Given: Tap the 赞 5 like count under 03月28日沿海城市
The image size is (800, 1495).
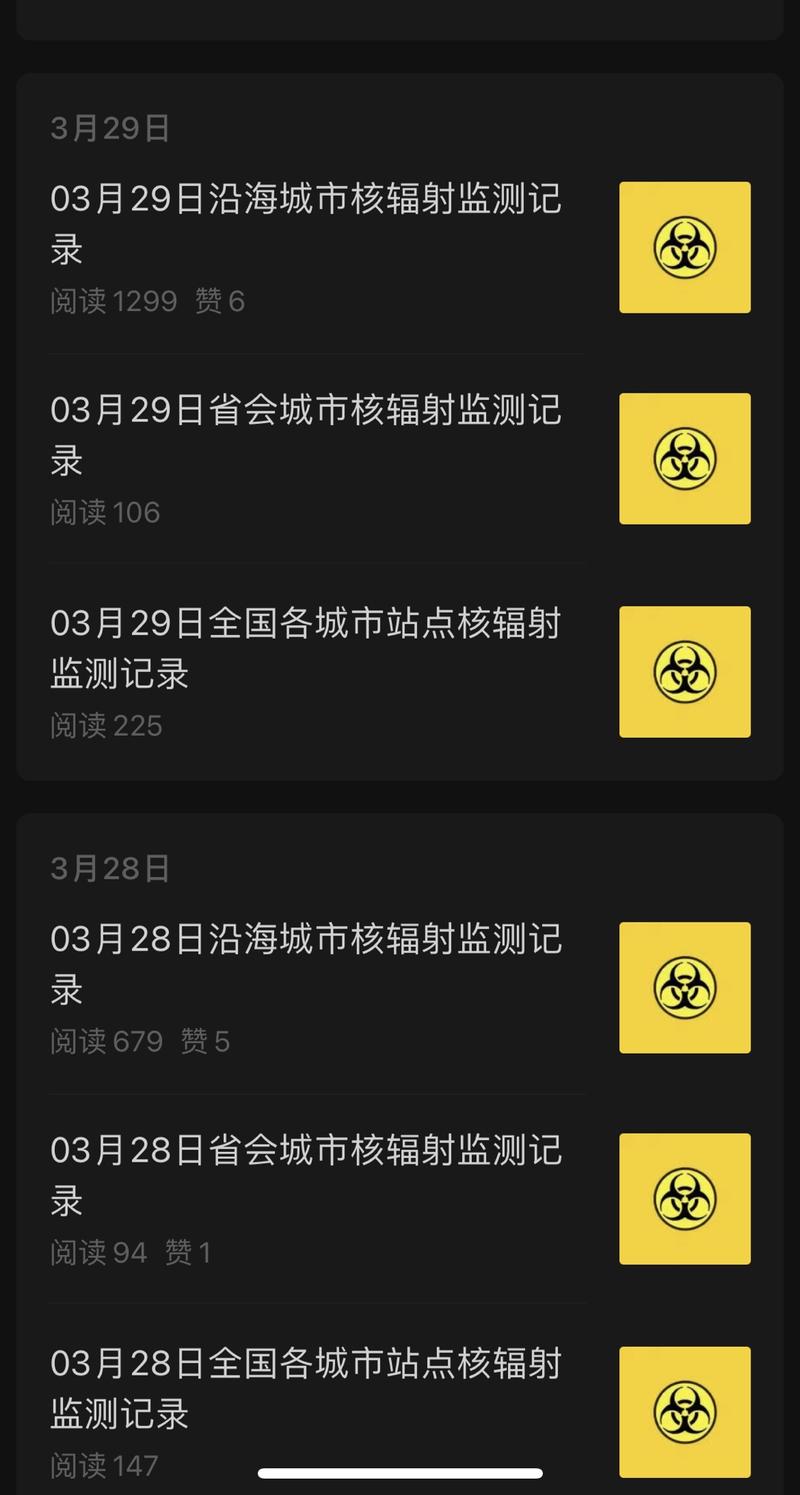Looking at the screenshot, I should [x=204, y=1042].
